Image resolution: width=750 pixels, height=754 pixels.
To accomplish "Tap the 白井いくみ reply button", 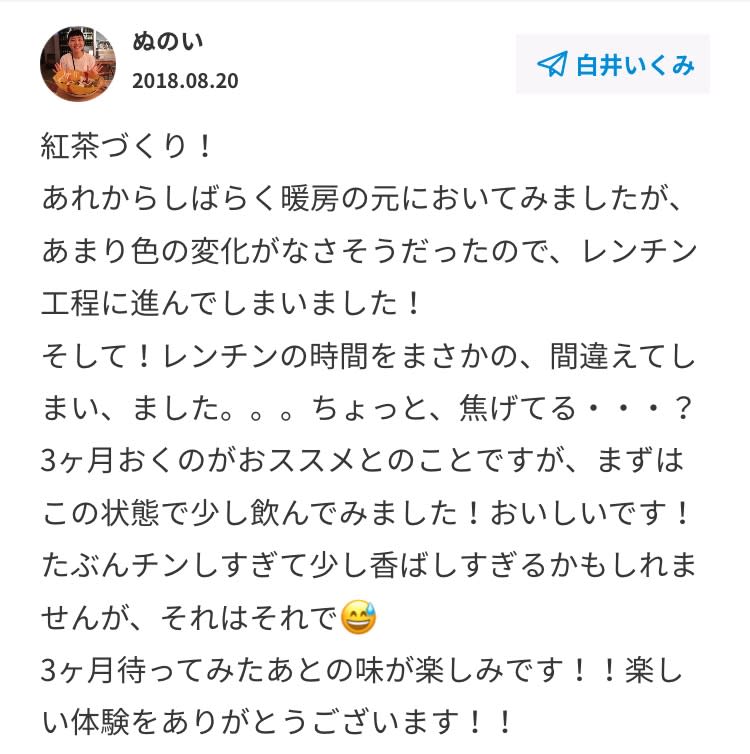I will [613, 65].
